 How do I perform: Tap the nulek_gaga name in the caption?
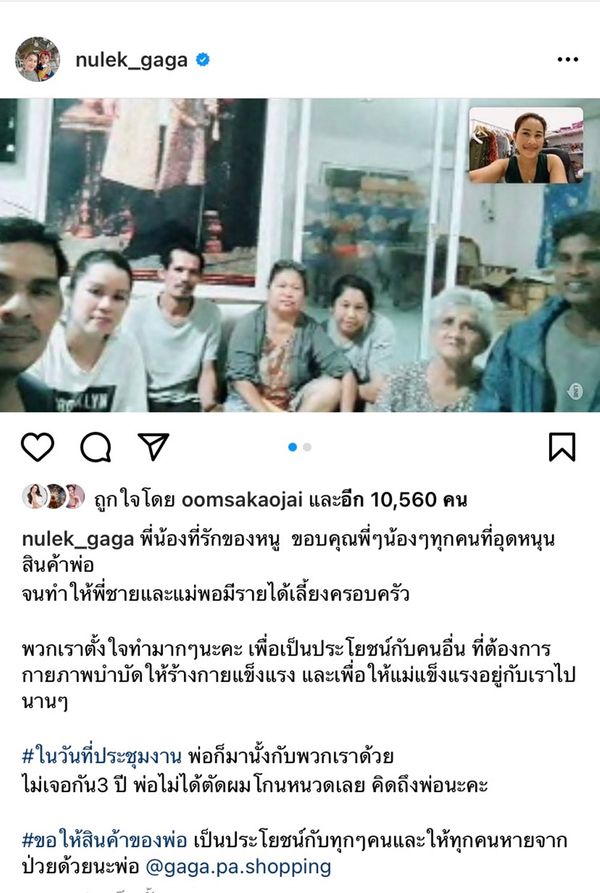(77, 540)
